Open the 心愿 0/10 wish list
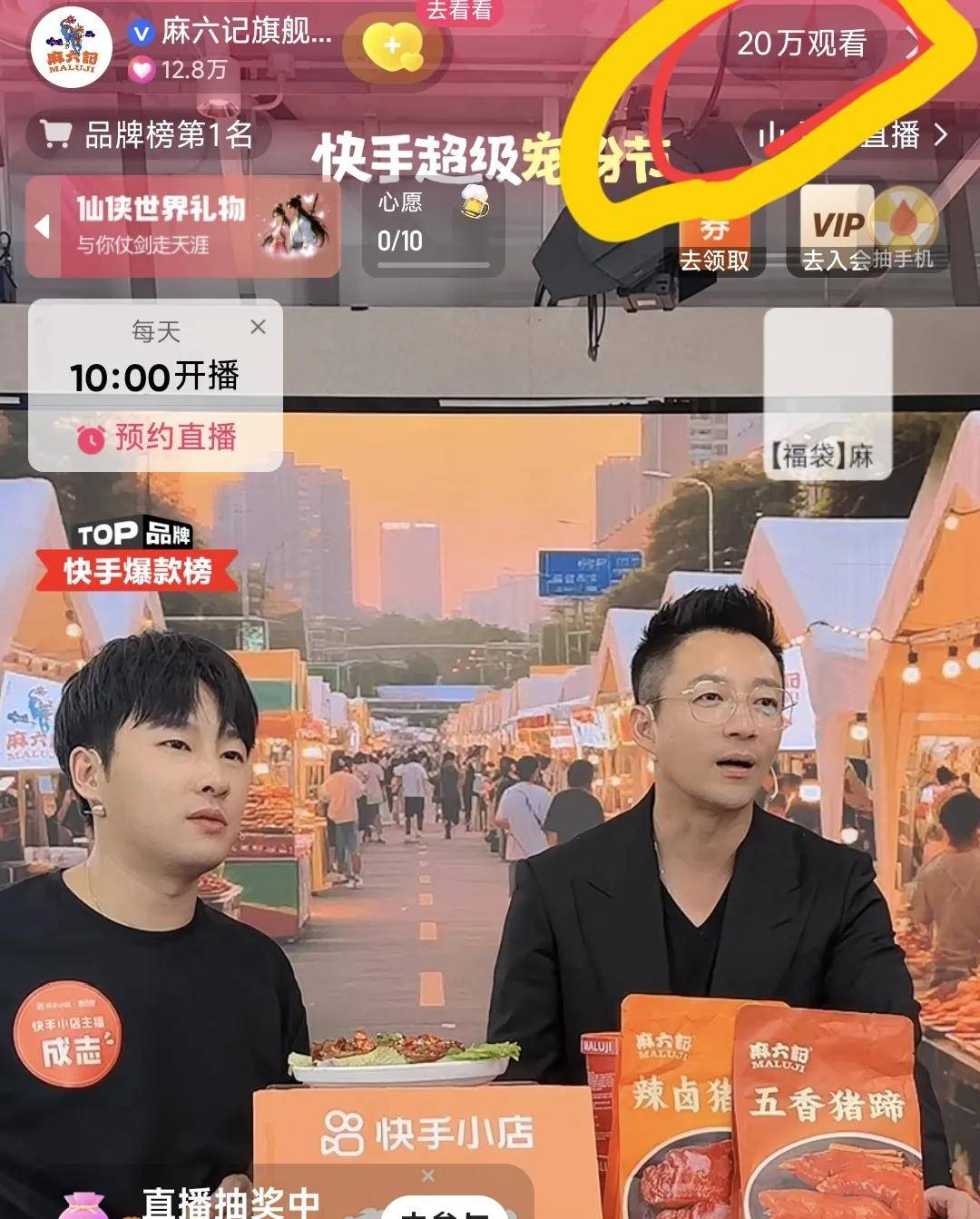 point(433,226)
